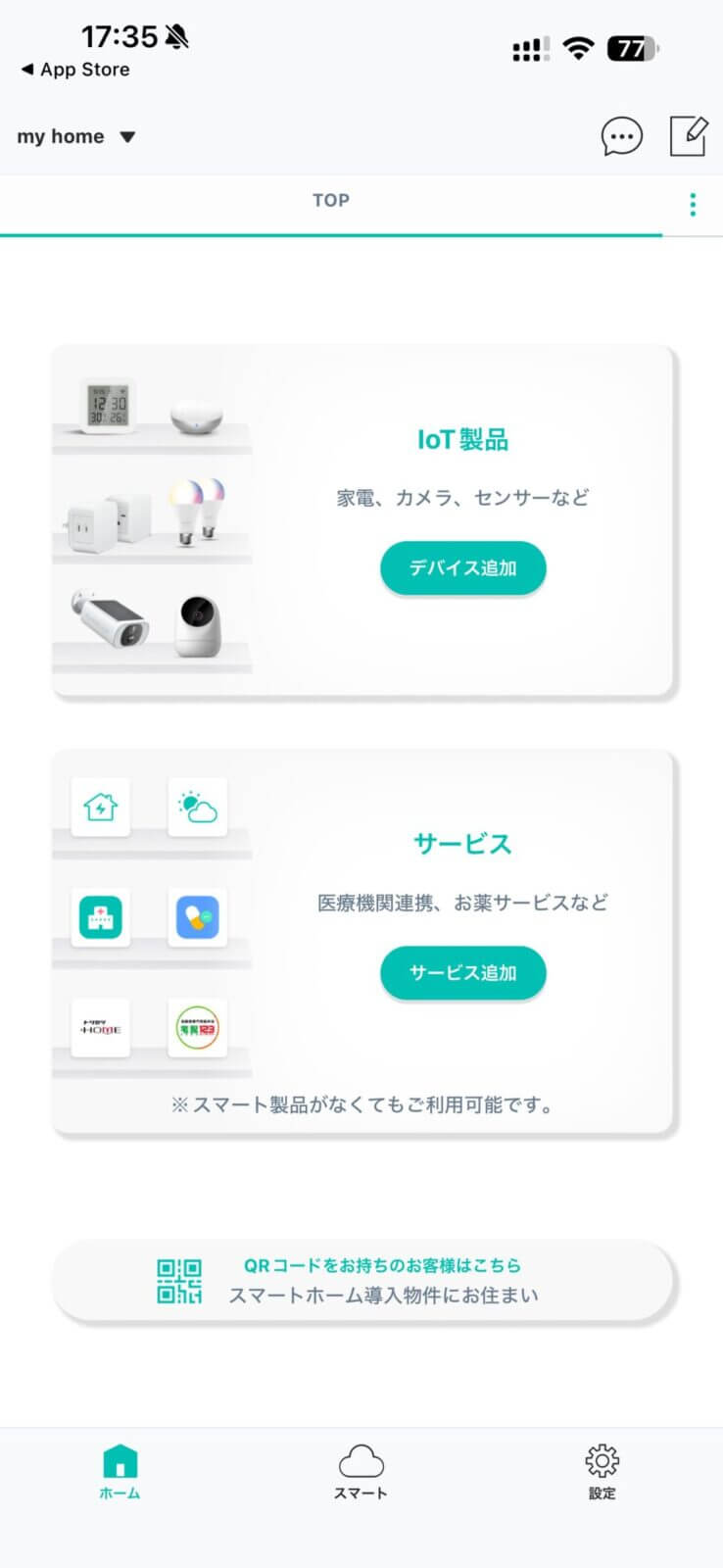
Task: Open the 設定 tab
Action: tap(602, 1472)
